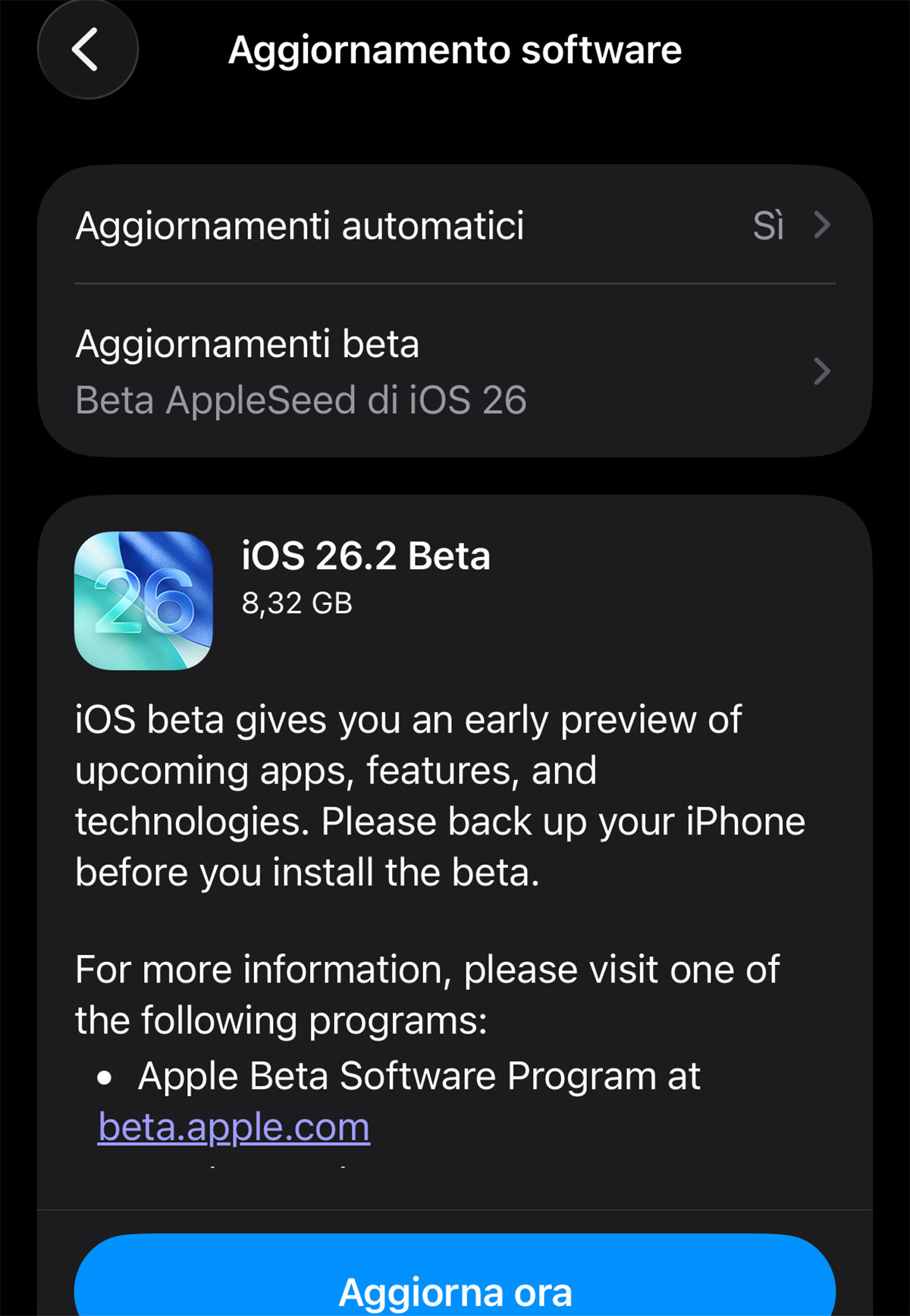The height and width of the screenshot is (1316, 910).
Task: Go back from Aggiornamento software
Action: [87, 50]
